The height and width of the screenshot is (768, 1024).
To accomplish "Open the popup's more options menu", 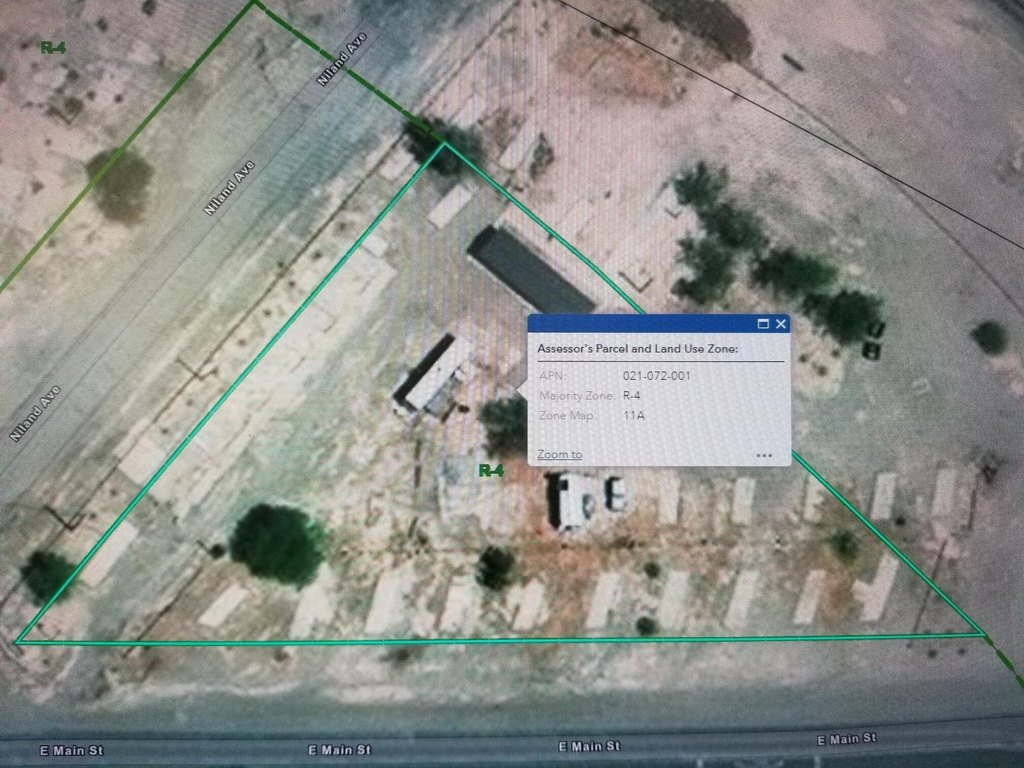I will pos(764,455).
